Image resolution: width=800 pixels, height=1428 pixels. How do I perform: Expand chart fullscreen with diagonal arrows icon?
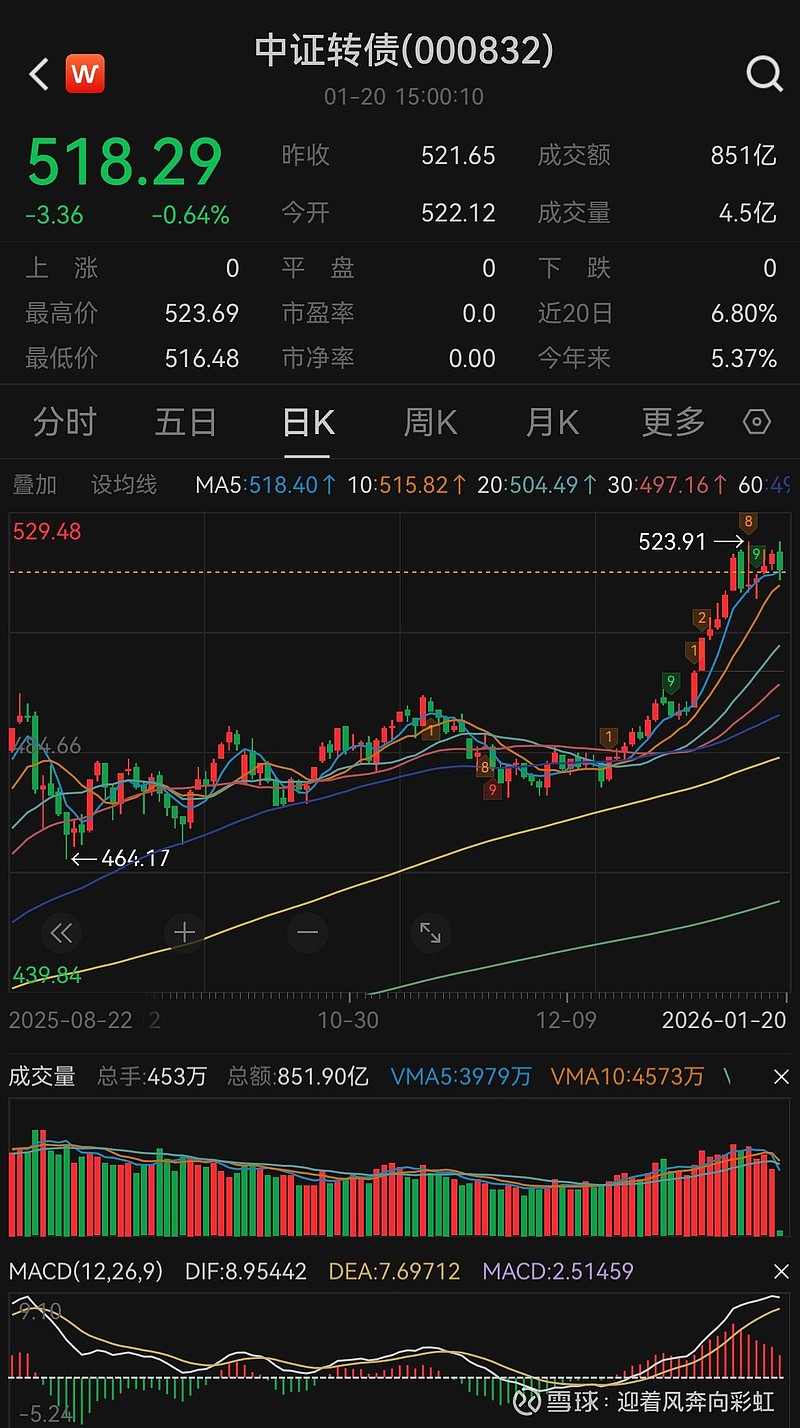tap(429, 932)
